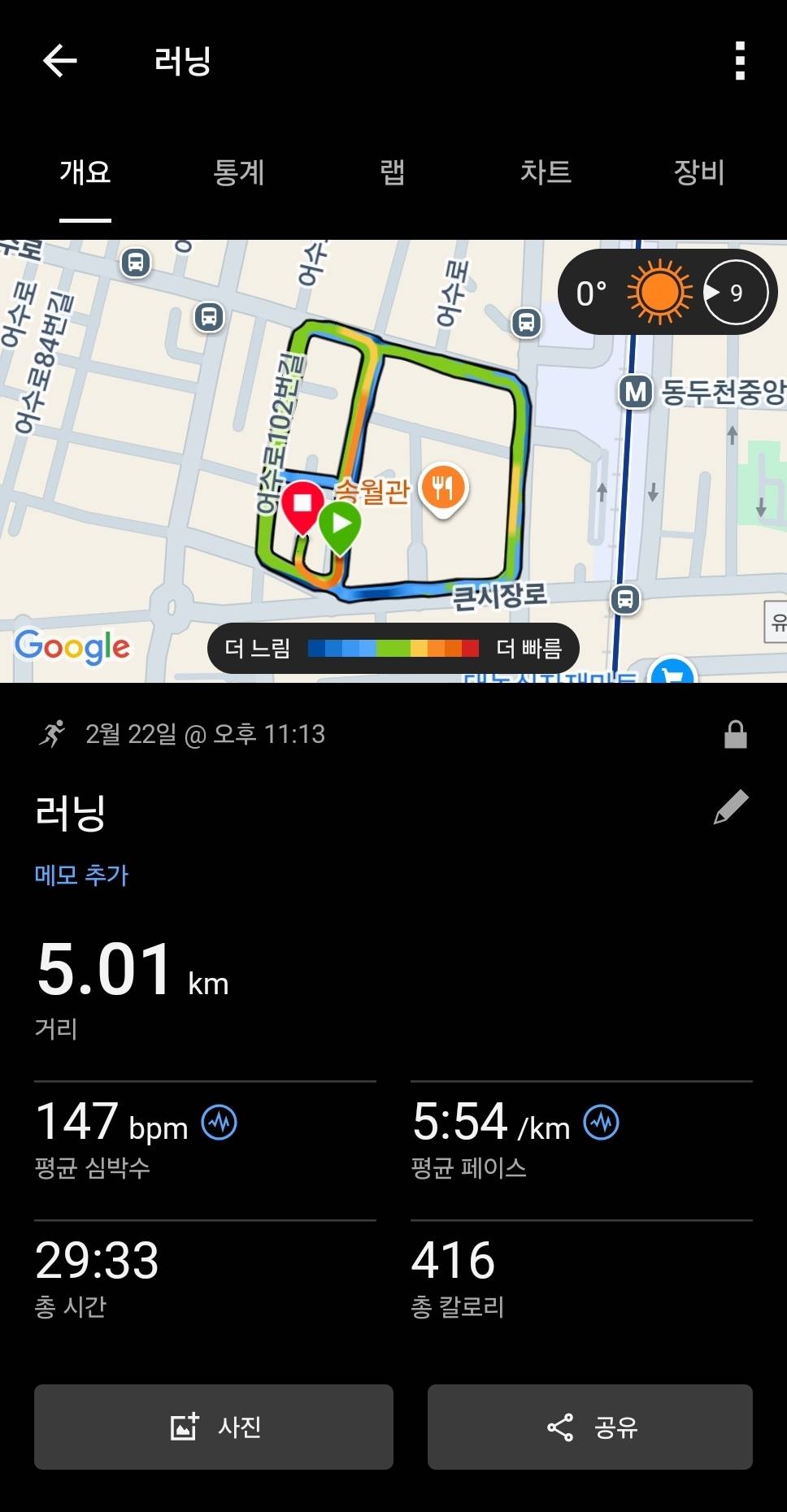The image size is (787, 1512).
Task: Tap 메모 추가 to add a note
Action: pos(81,875)
